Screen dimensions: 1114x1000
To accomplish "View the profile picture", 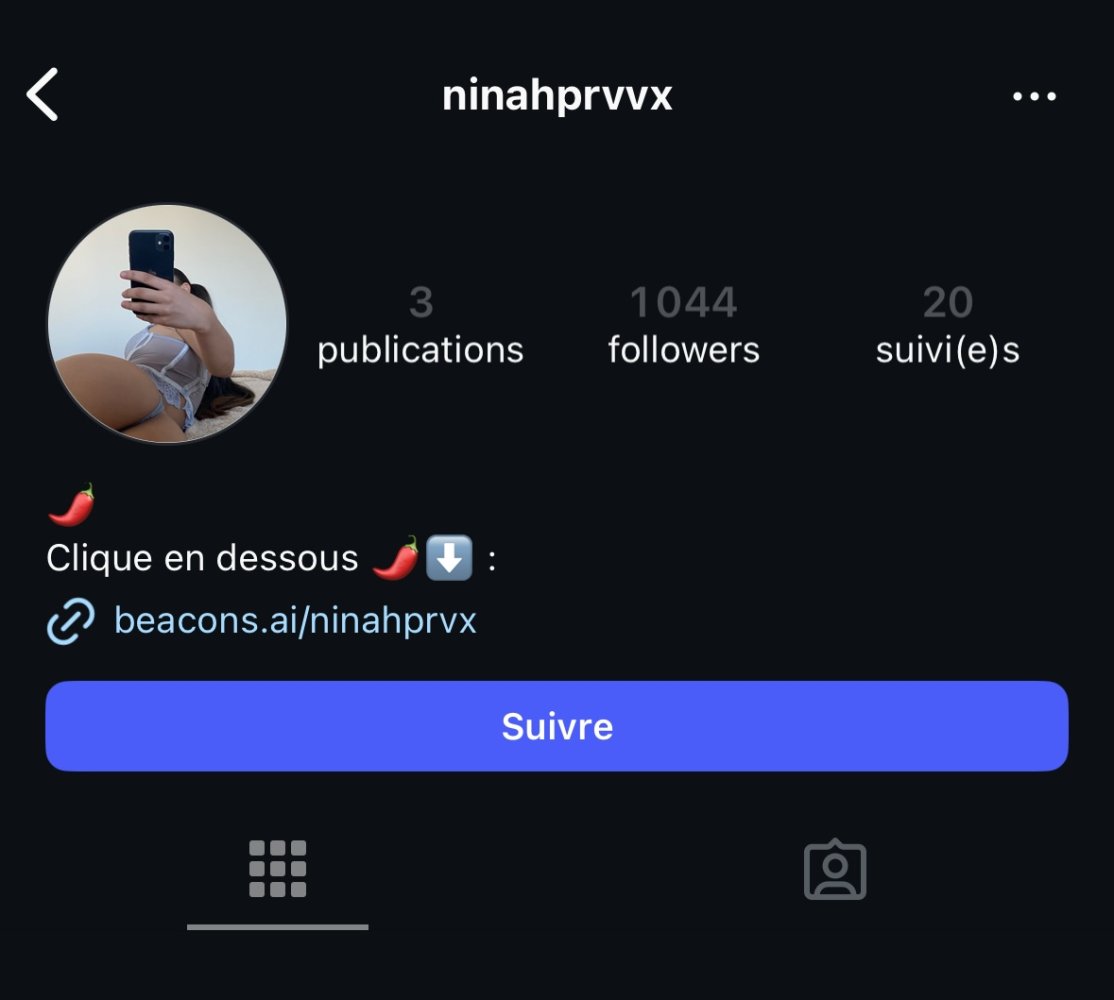I will (x=167, y=324).
